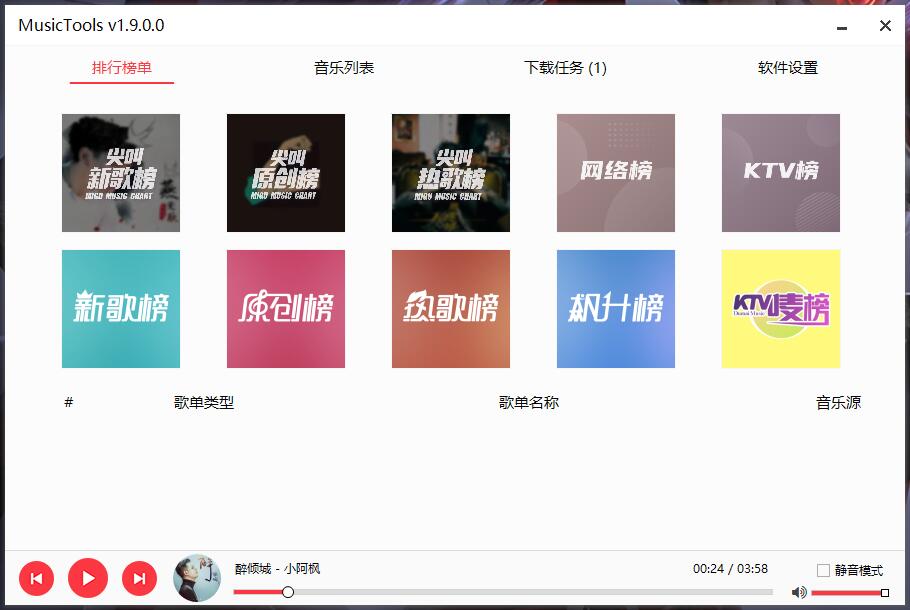Open the blue 飙升榜 tile
Viewport: 910px width, 610px height.
(616, 309)
